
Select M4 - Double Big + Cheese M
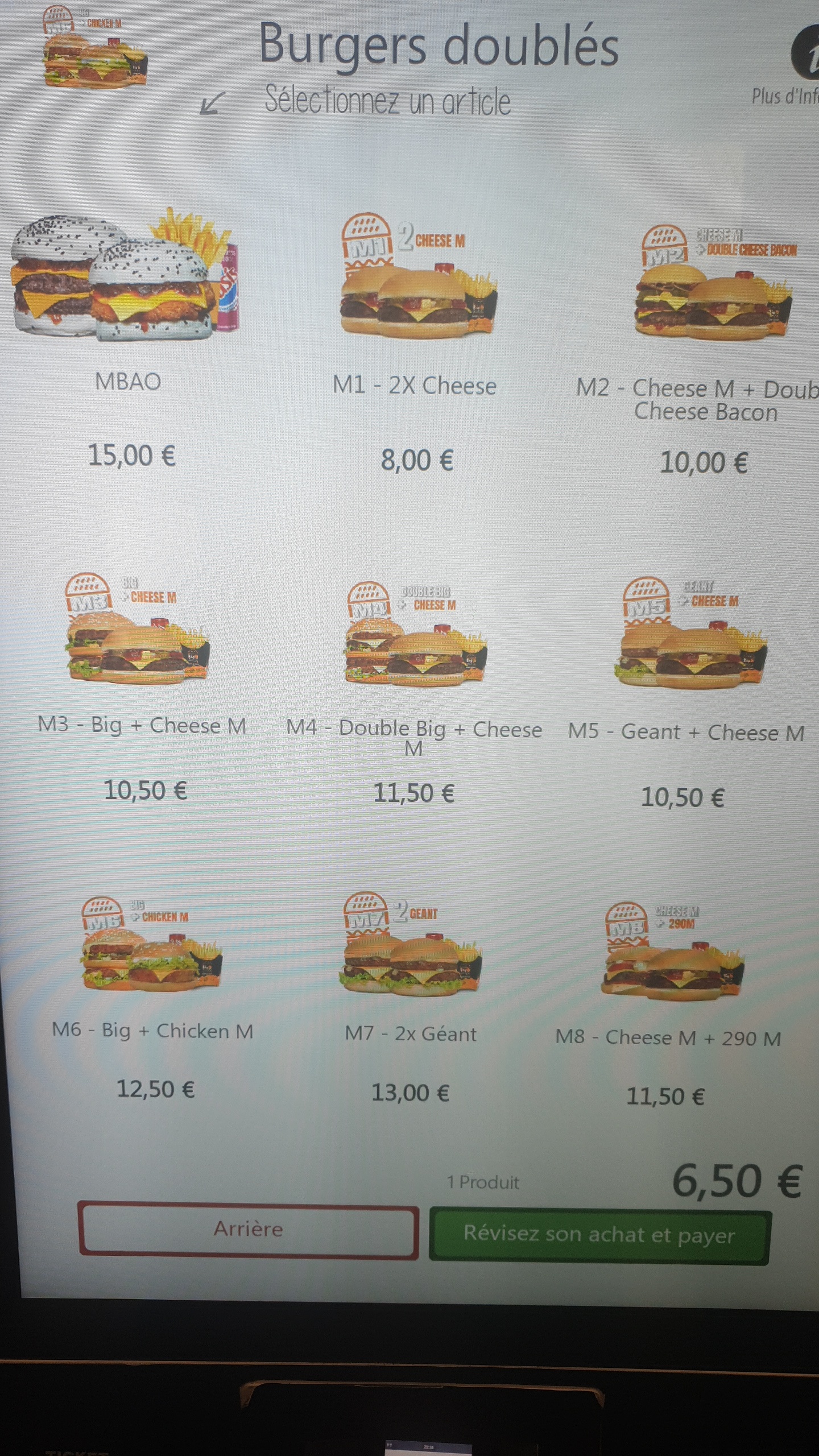pos(415,634)
